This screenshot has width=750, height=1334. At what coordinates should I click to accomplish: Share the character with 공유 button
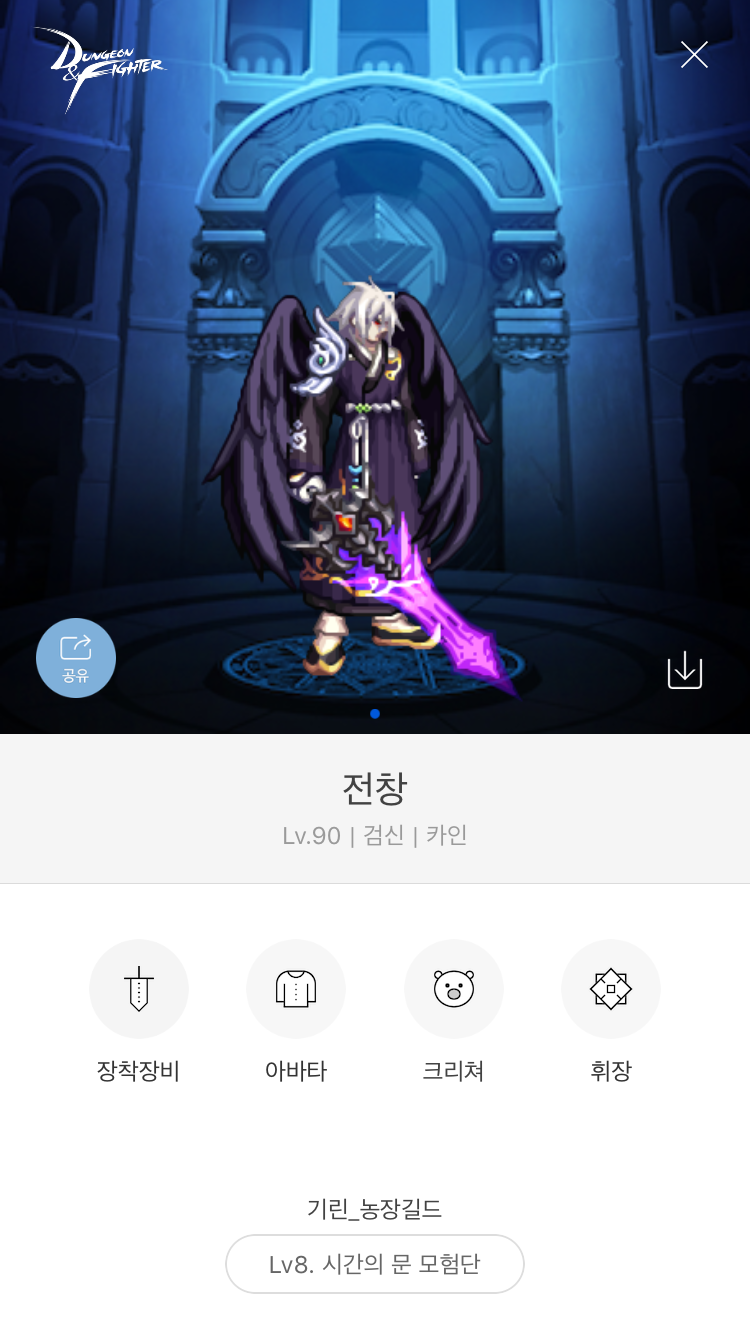[x=76, y=658]
